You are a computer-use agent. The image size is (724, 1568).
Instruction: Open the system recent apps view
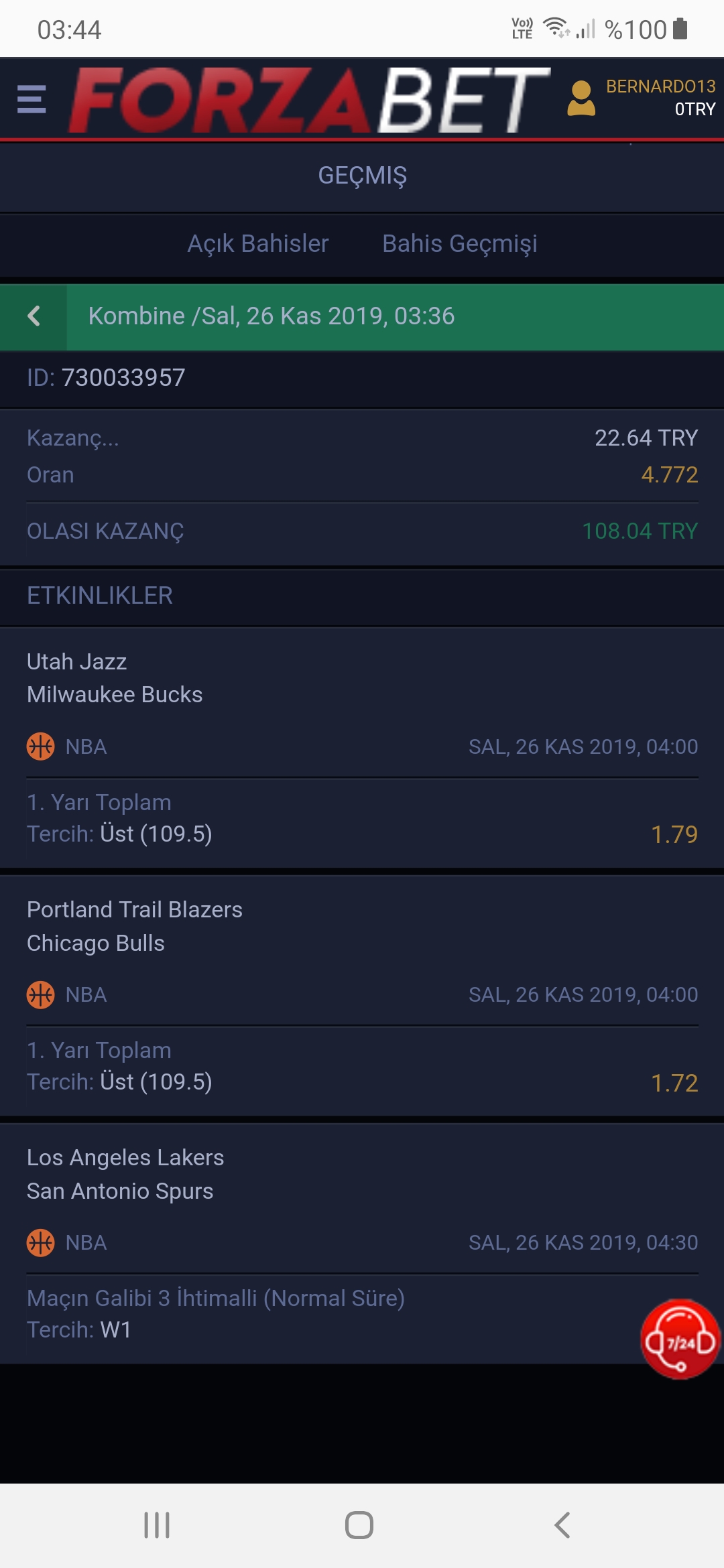(x=157, y=1525)
